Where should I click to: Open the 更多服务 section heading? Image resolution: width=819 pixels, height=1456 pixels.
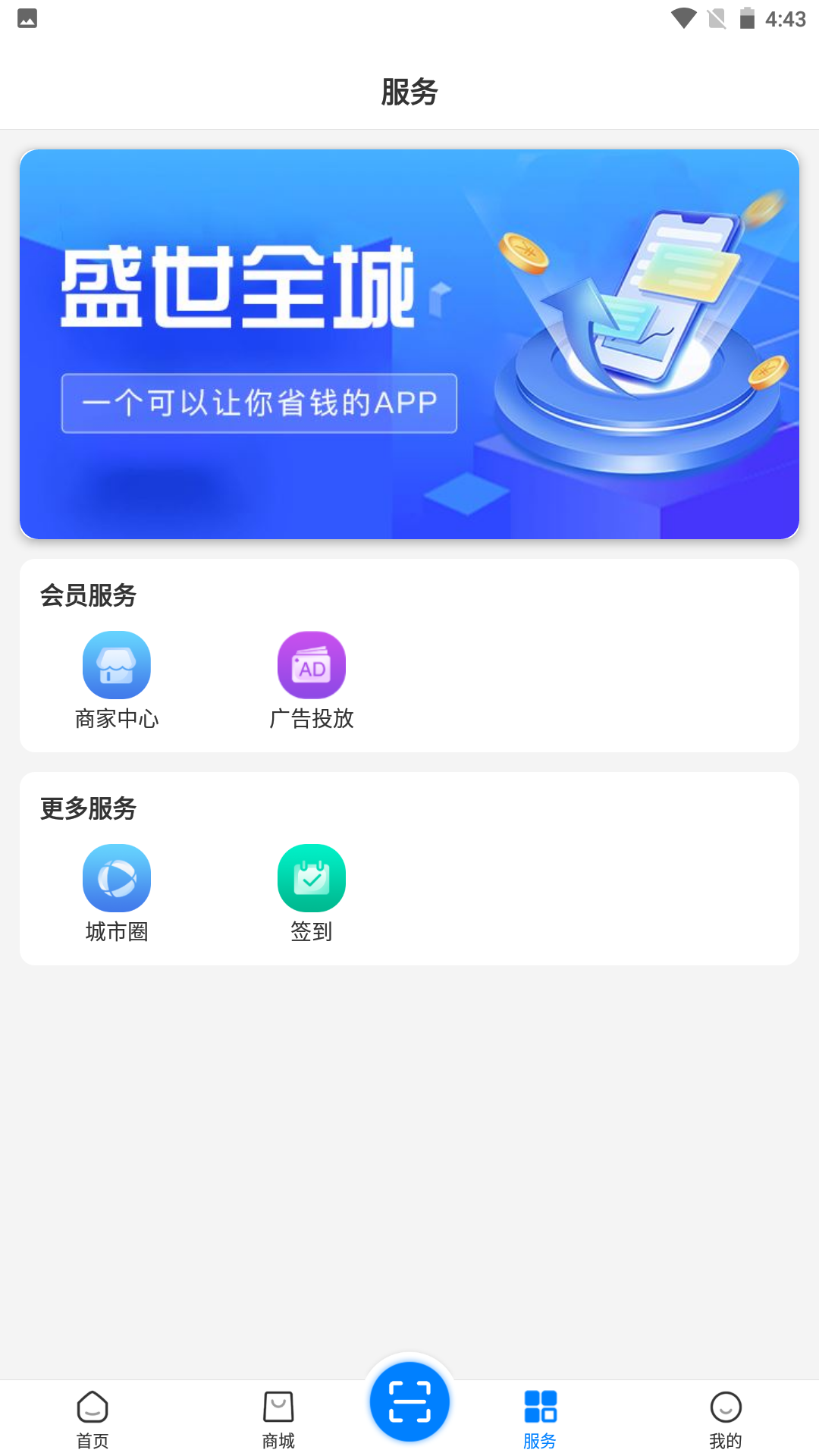(88, 810)
